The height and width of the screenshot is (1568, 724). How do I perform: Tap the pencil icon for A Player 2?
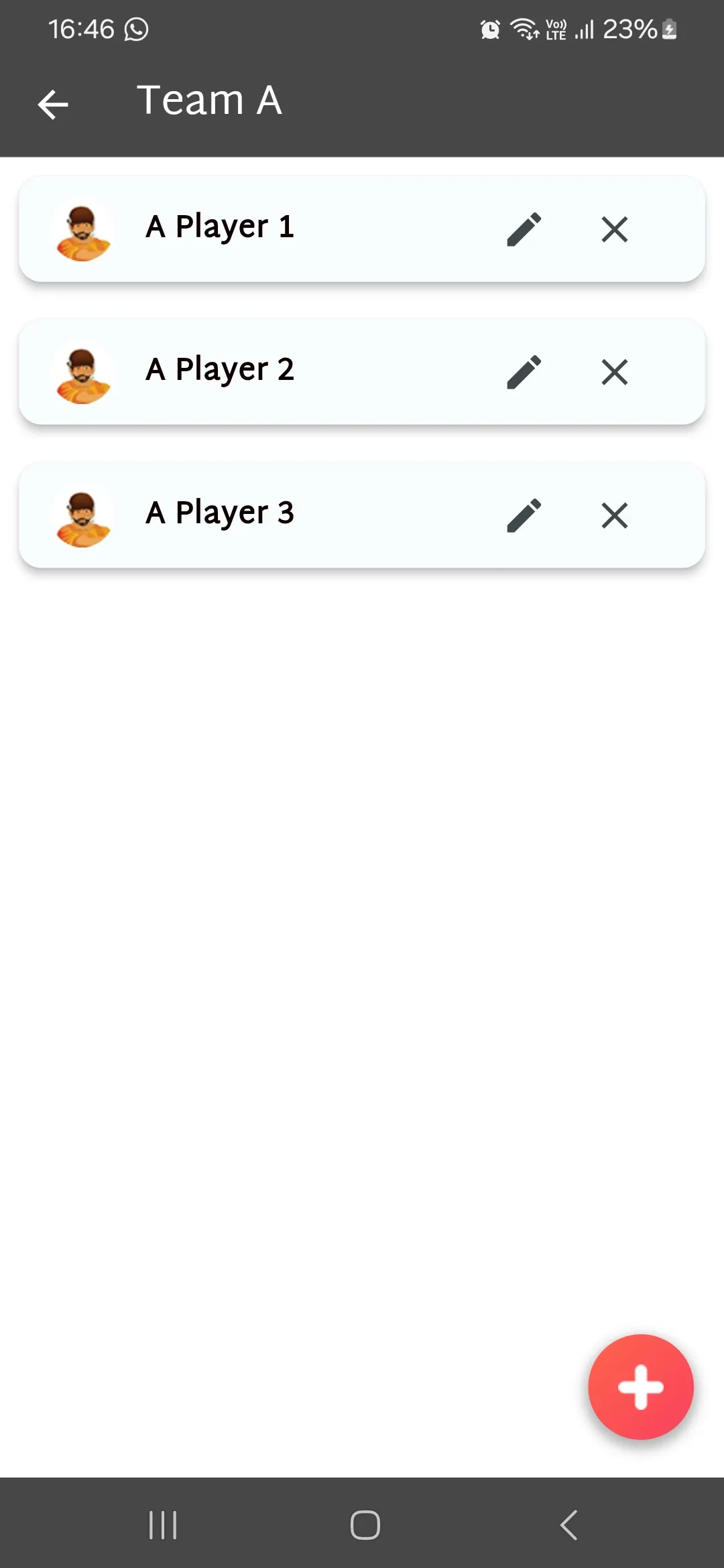(524, 372)
